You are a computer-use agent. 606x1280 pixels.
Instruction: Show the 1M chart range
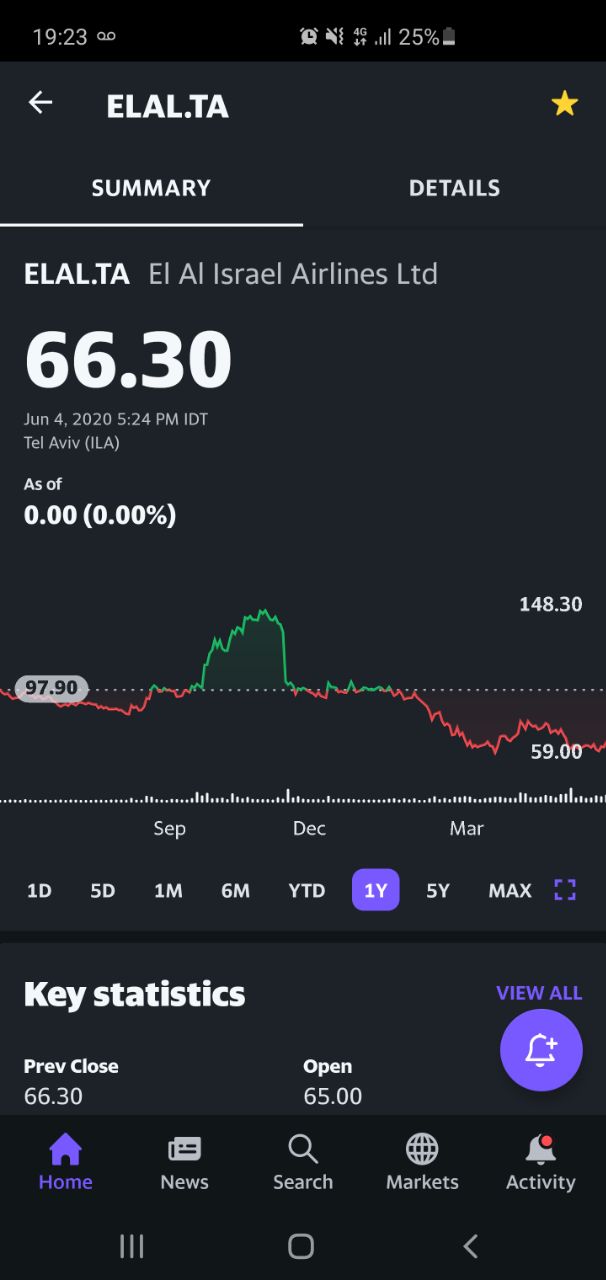168,890
